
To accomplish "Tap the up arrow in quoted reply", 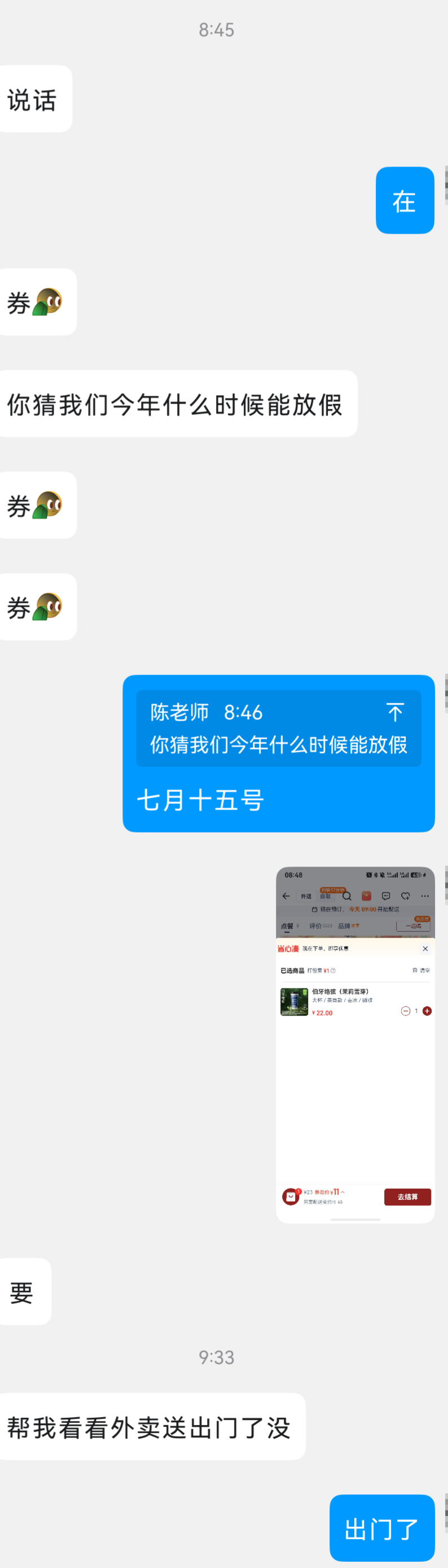I will (x=395, y=712).
